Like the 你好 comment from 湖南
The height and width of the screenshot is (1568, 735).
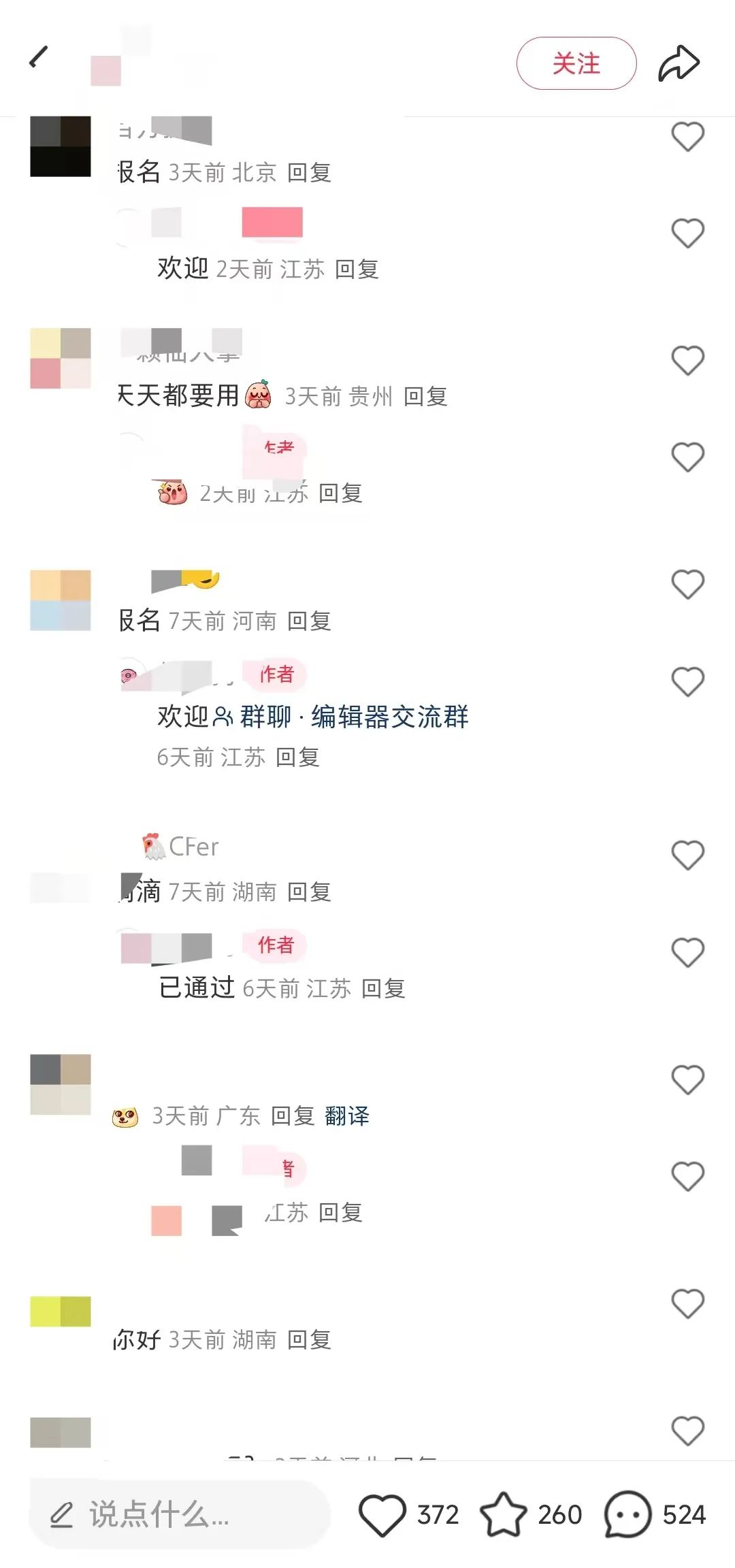click(687, 1303)
